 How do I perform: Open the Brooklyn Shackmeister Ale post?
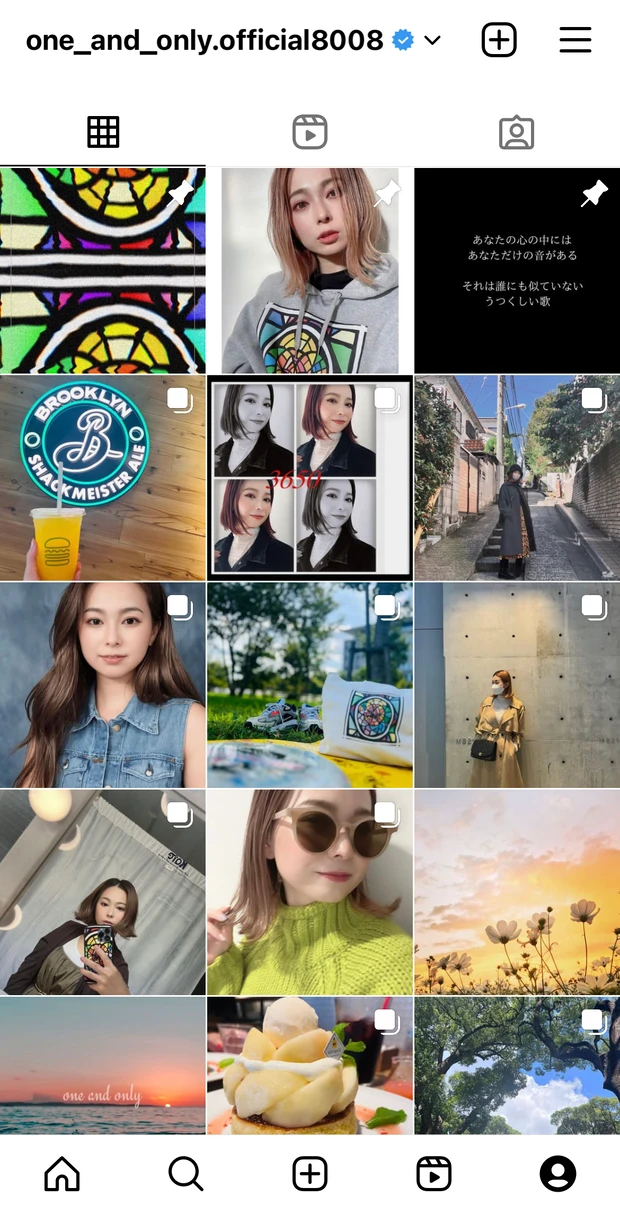tap(102, 478)
